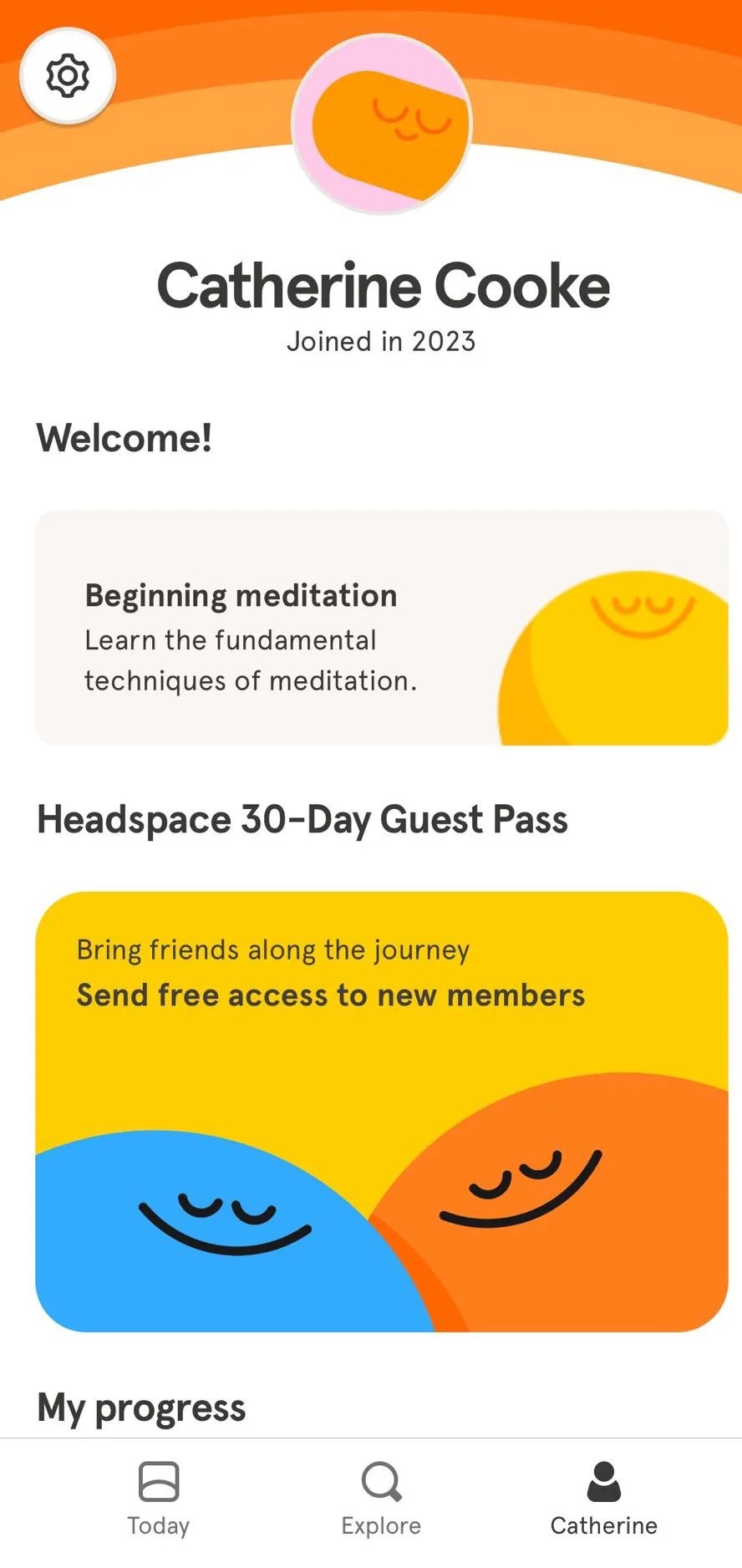This screenshot has height=1568, width=742.
Task: Tap the Joined in 2023 label
Action: coord(381,340)
